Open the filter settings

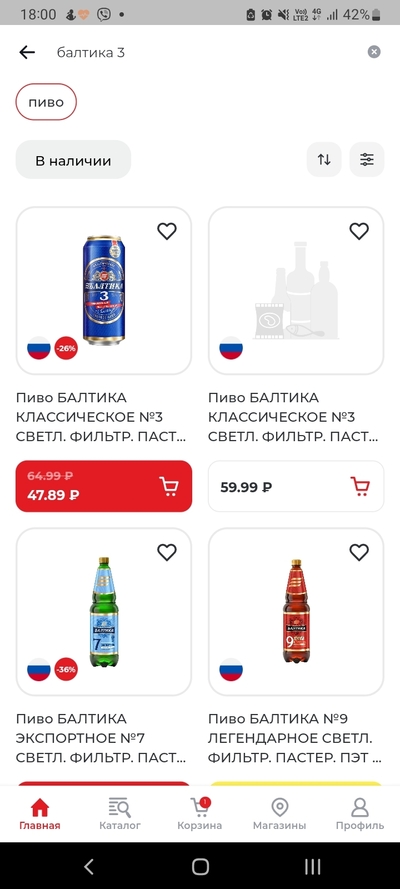(367, 160)
